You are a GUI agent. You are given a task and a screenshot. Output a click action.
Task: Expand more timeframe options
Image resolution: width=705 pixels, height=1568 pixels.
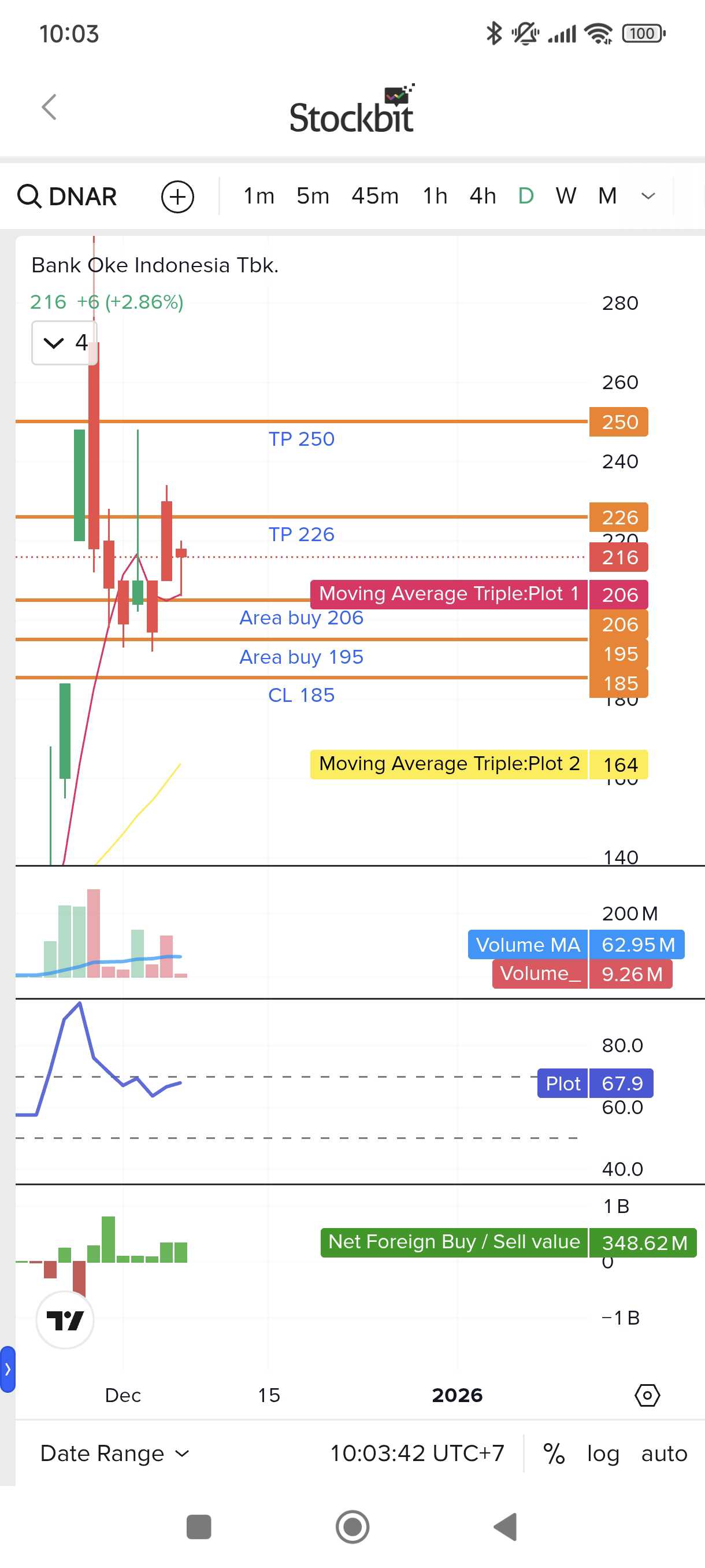pyautogui.click(x=648, y=196)
